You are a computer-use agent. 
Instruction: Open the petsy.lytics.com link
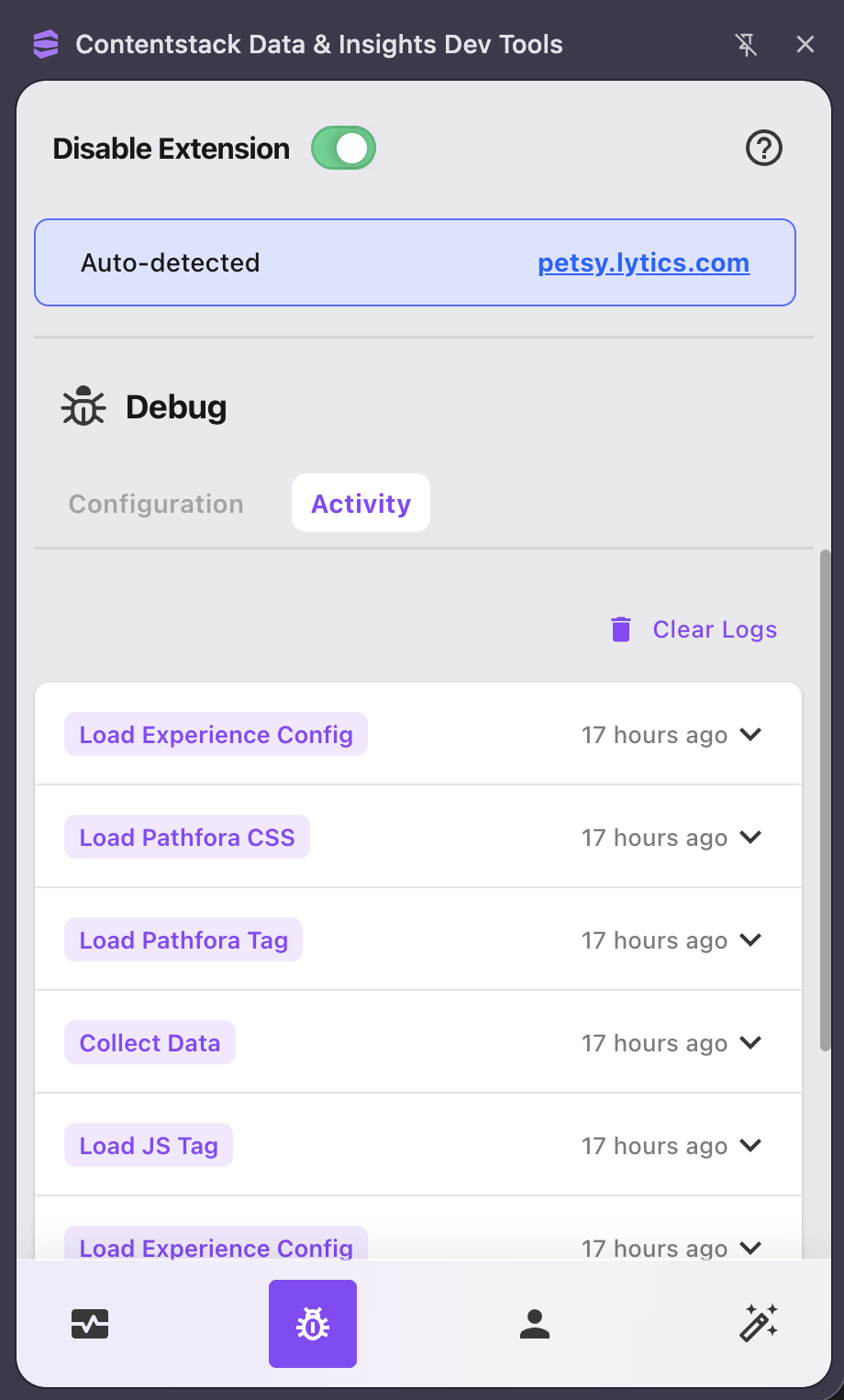click(x=643, y=263)
